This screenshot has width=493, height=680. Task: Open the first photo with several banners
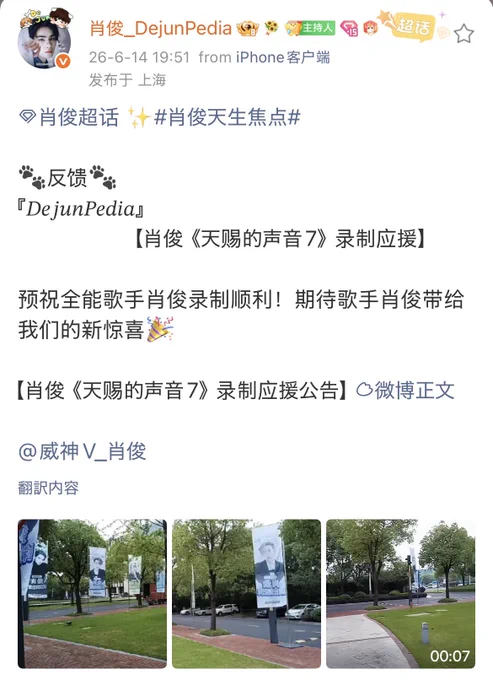(92, 594)
